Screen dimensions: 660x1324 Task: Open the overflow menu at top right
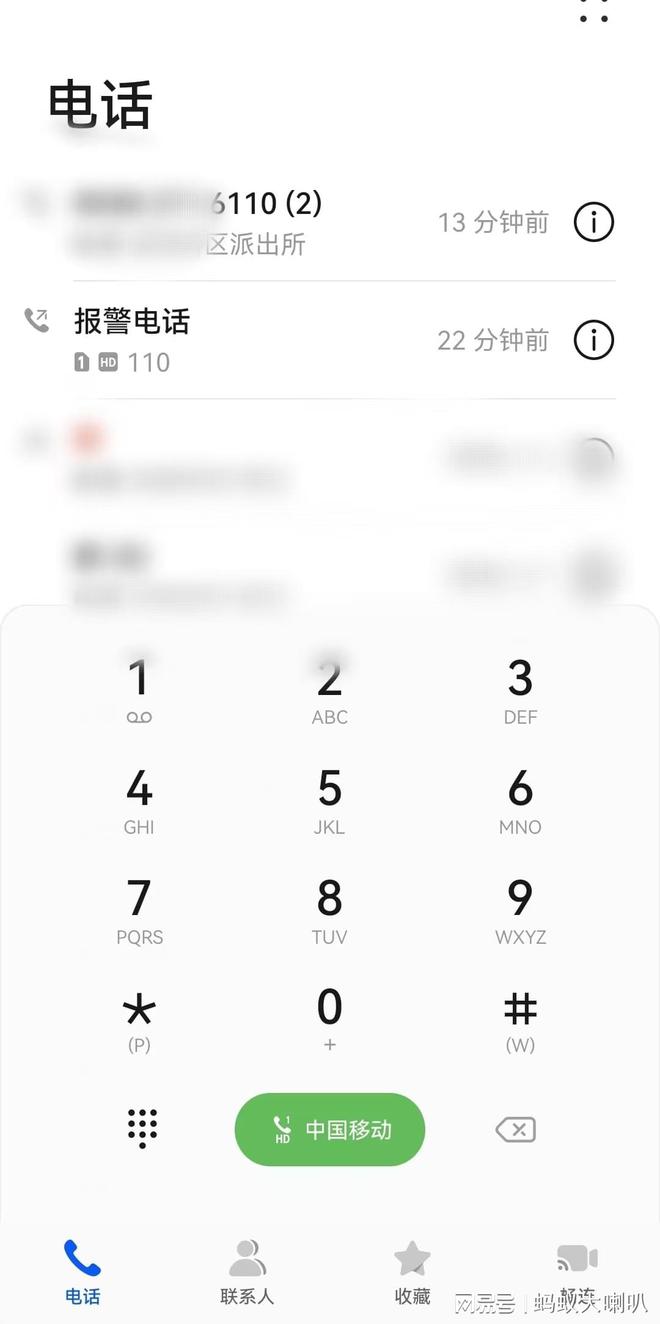coord(593,10)
